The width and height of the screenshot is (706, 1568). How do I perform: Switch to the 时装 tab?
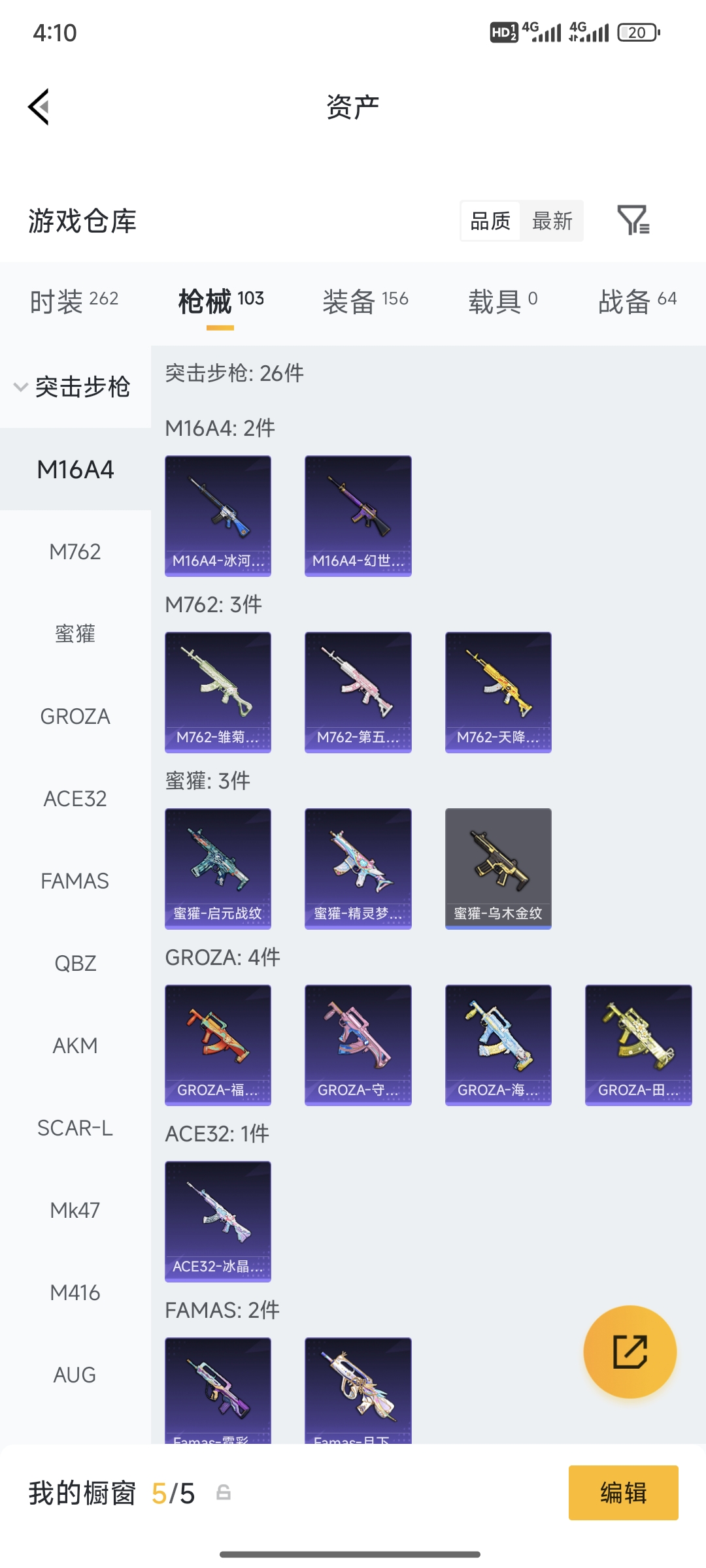click(74, 301)
